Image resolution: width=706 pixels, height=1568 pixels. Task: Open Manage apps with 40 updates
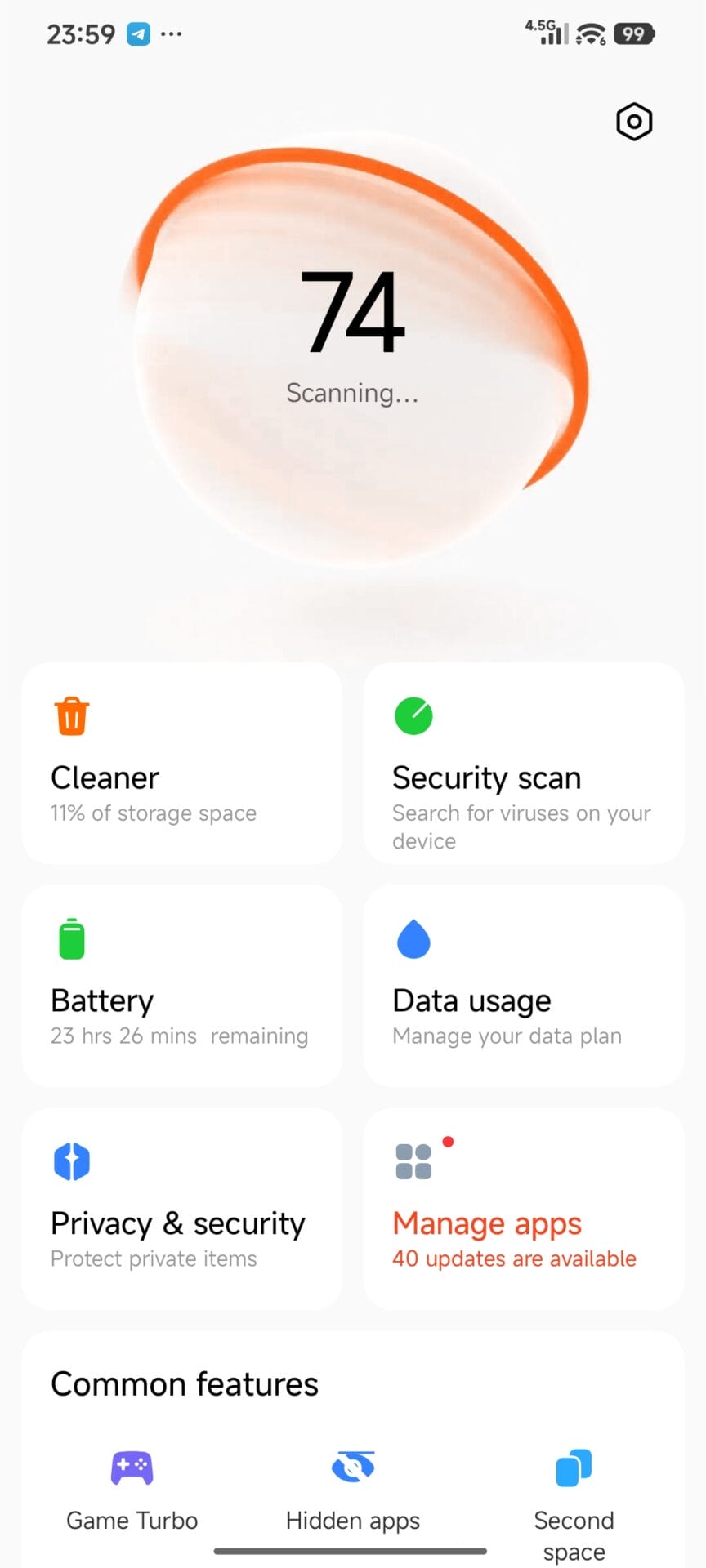[523, 1209]
